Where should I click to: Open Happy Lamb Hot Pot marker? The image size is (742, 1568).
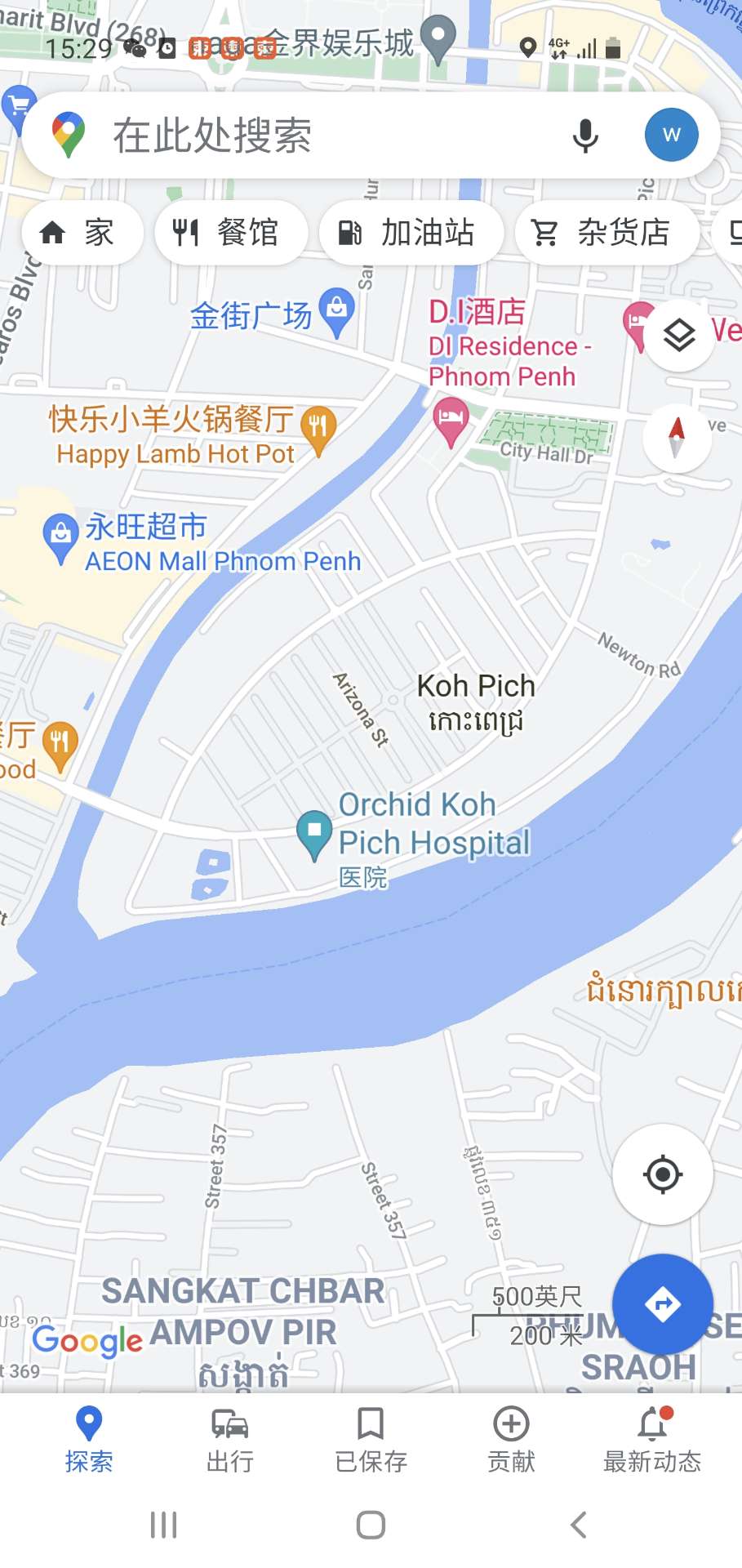(x=318, y=429)
